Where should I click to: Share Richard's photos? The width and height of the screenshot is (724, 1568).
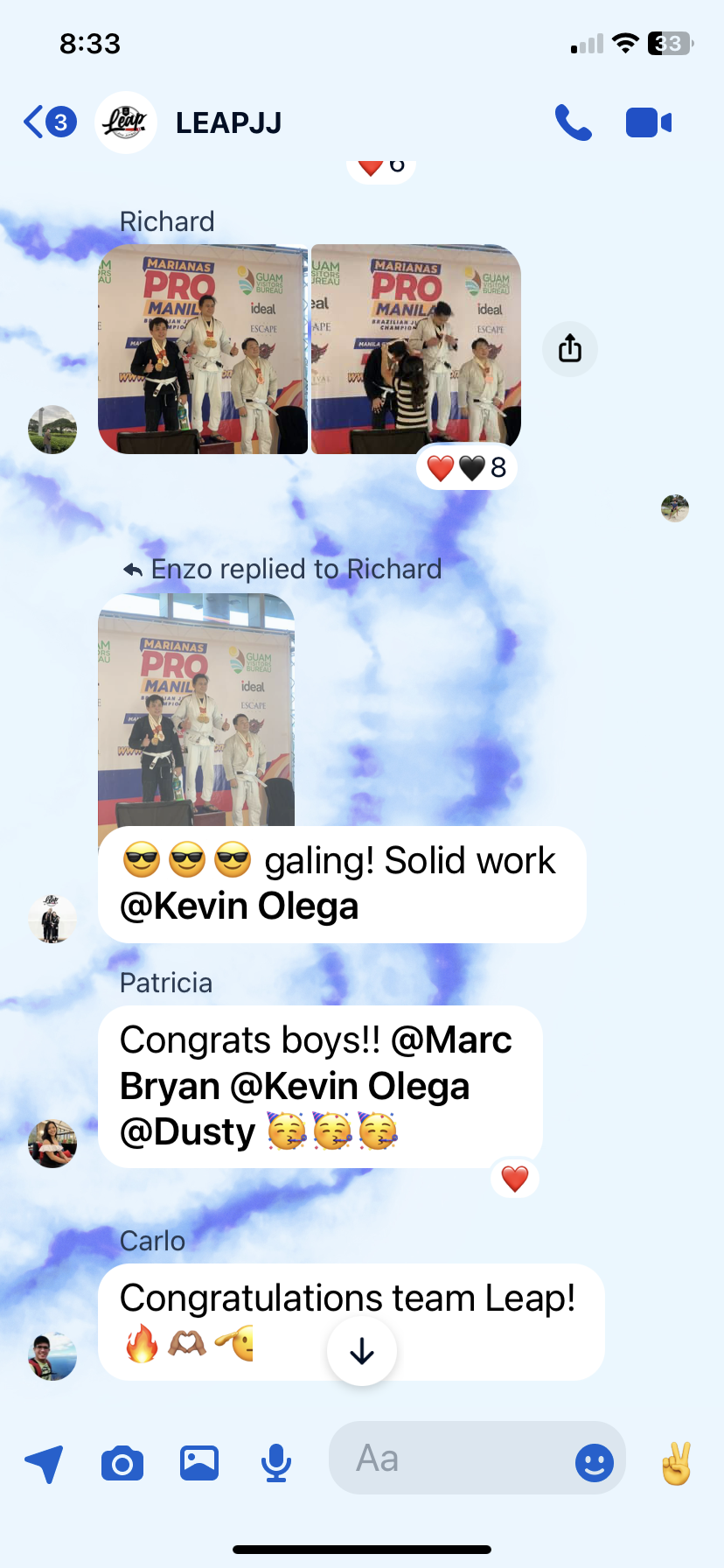pyautogui.click(x=570, y=349)
